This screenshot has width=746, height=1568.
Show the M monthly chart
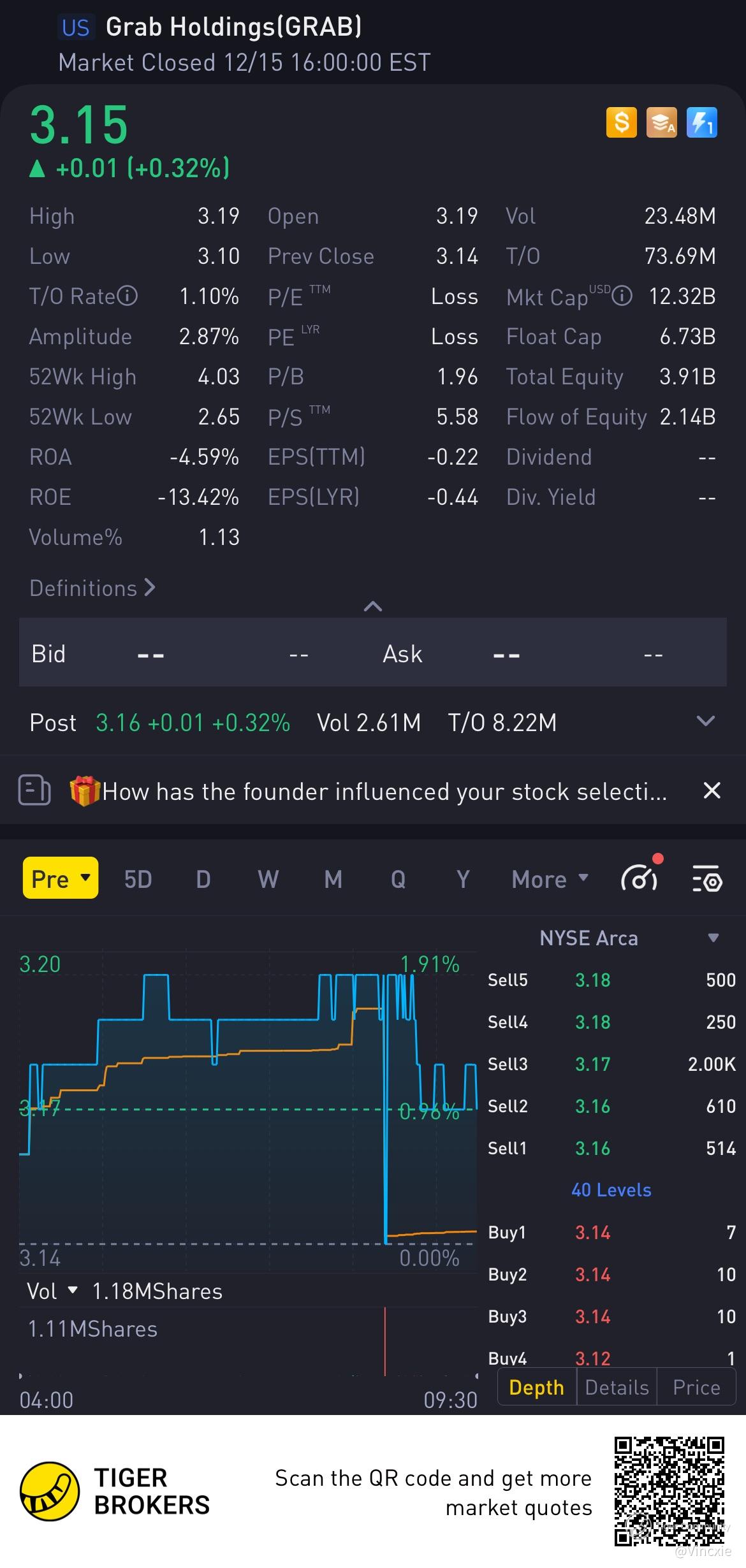pyautogui.click(x=333, y=880)
